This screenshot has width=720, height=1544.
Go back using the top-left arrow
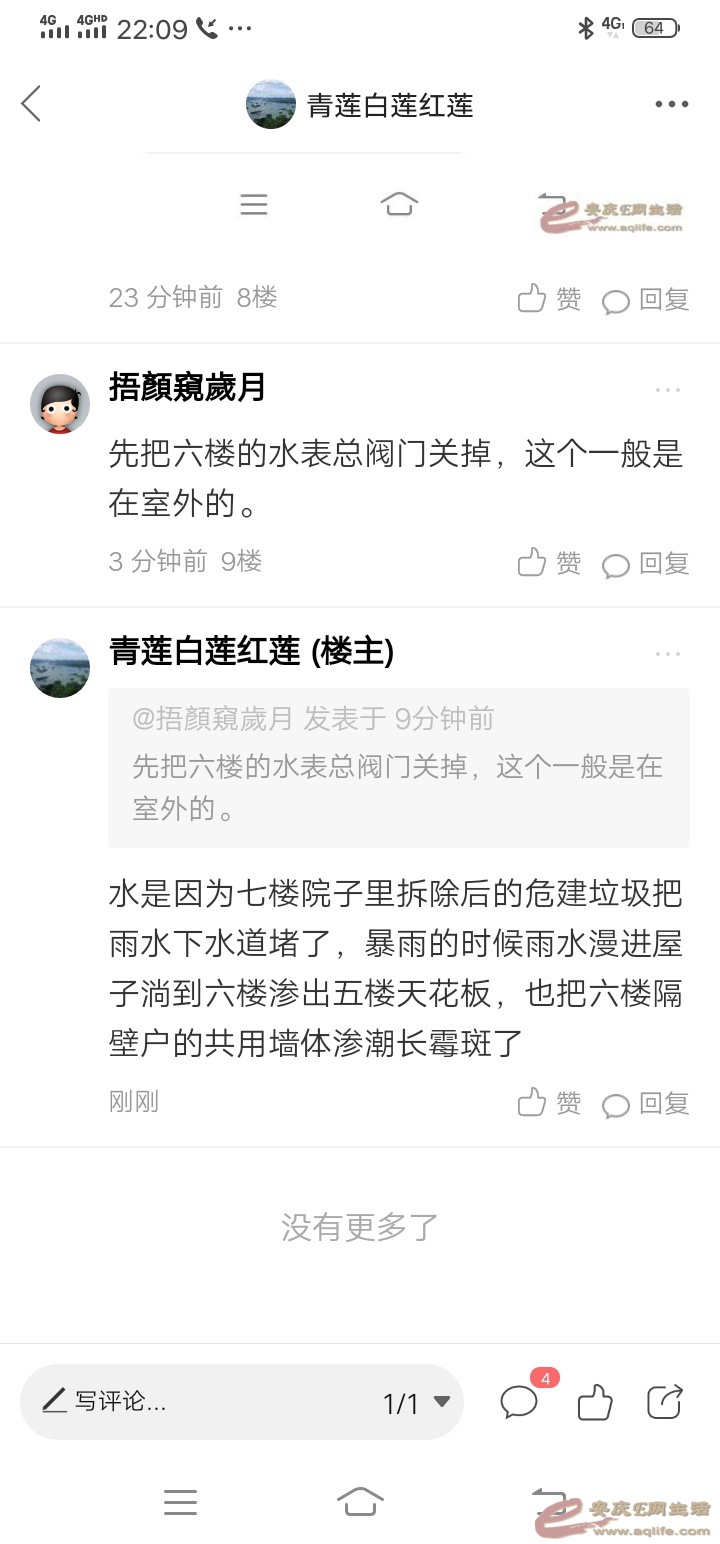point(32,104)
